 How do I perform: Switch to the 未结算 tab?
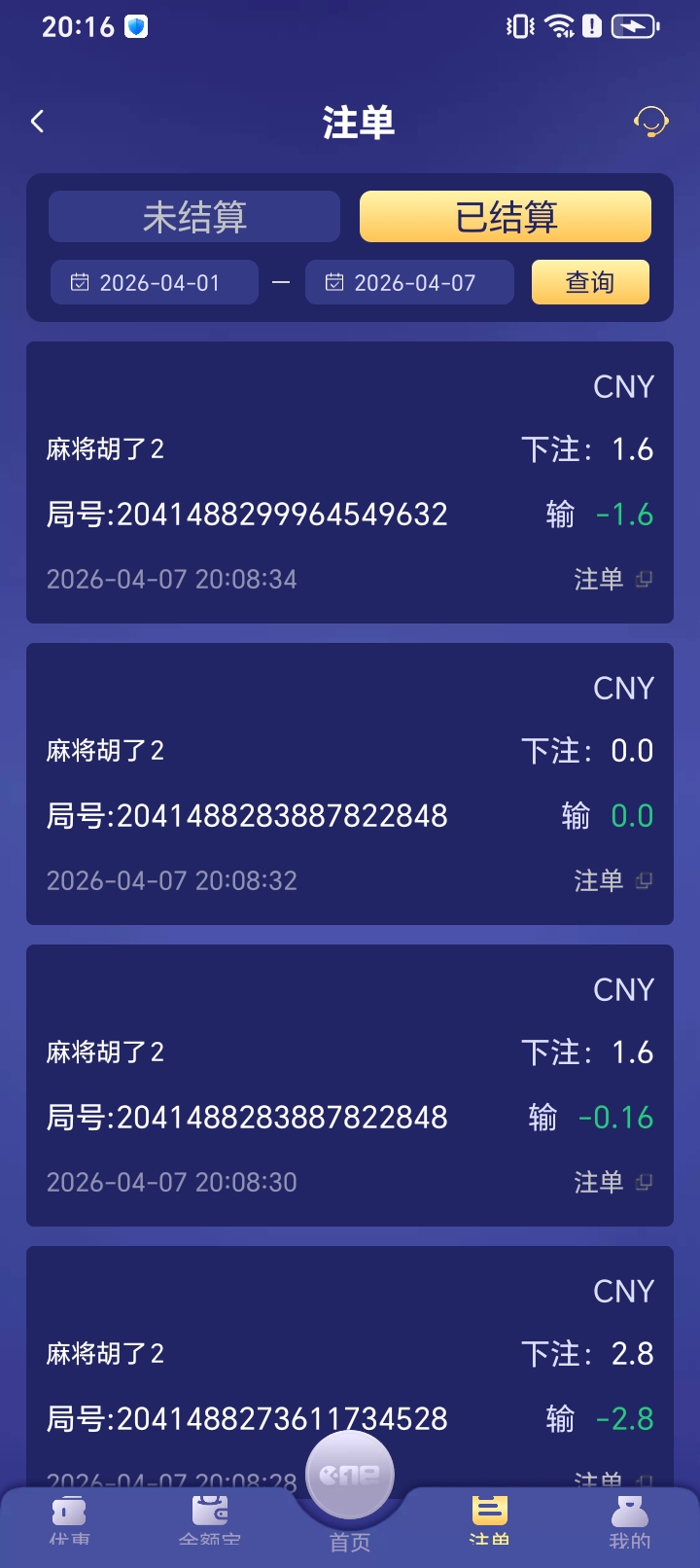(x=193, y=216)
